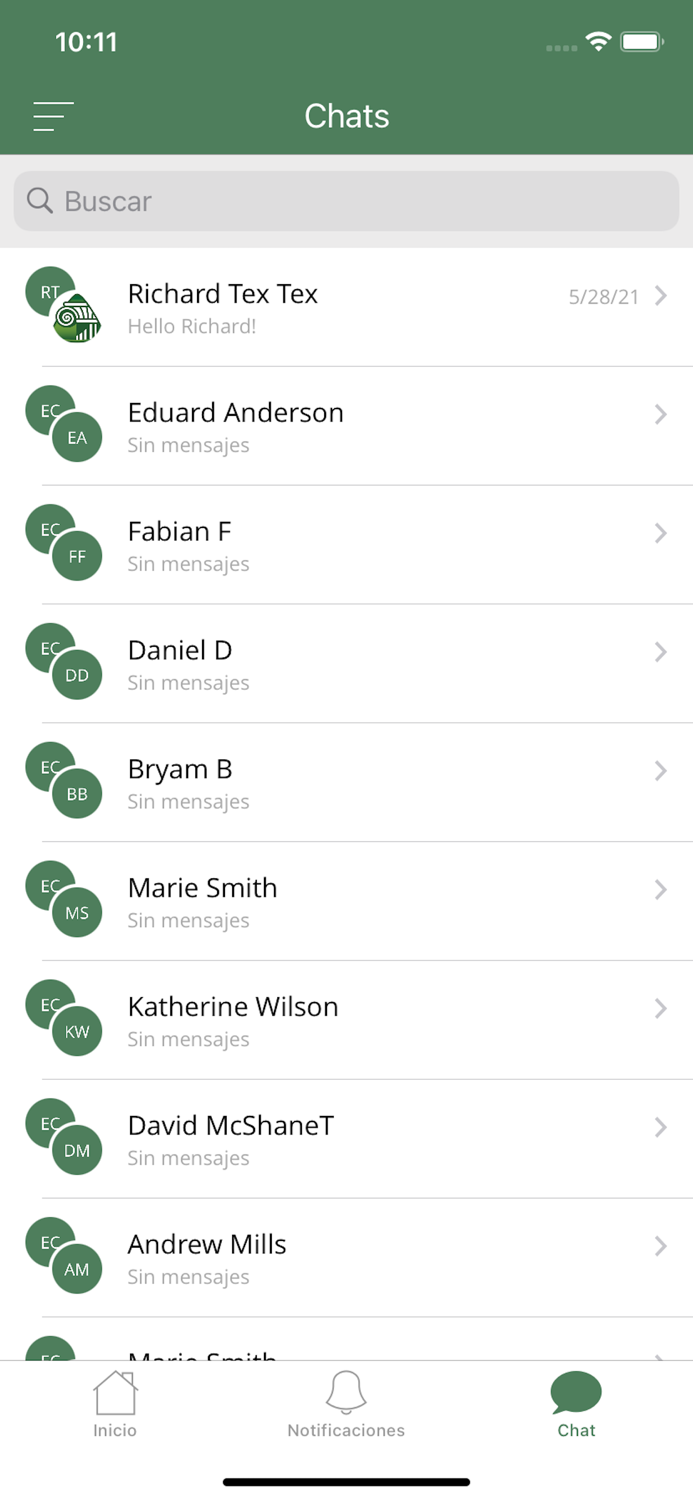Open the chat with Bryam B

pyautogui.click(x=346, y=783)
